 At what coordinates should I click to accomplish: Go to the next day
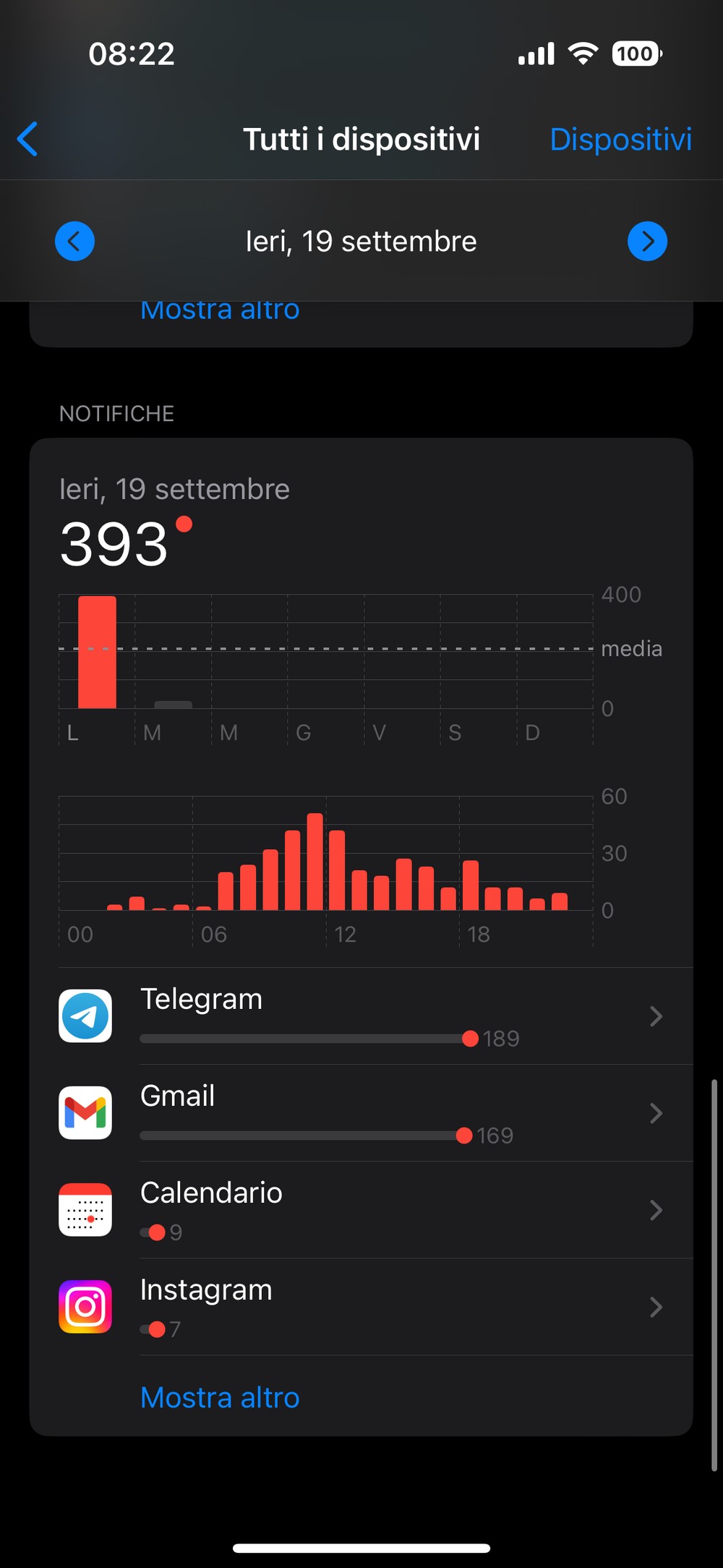(x=647, y=241)
